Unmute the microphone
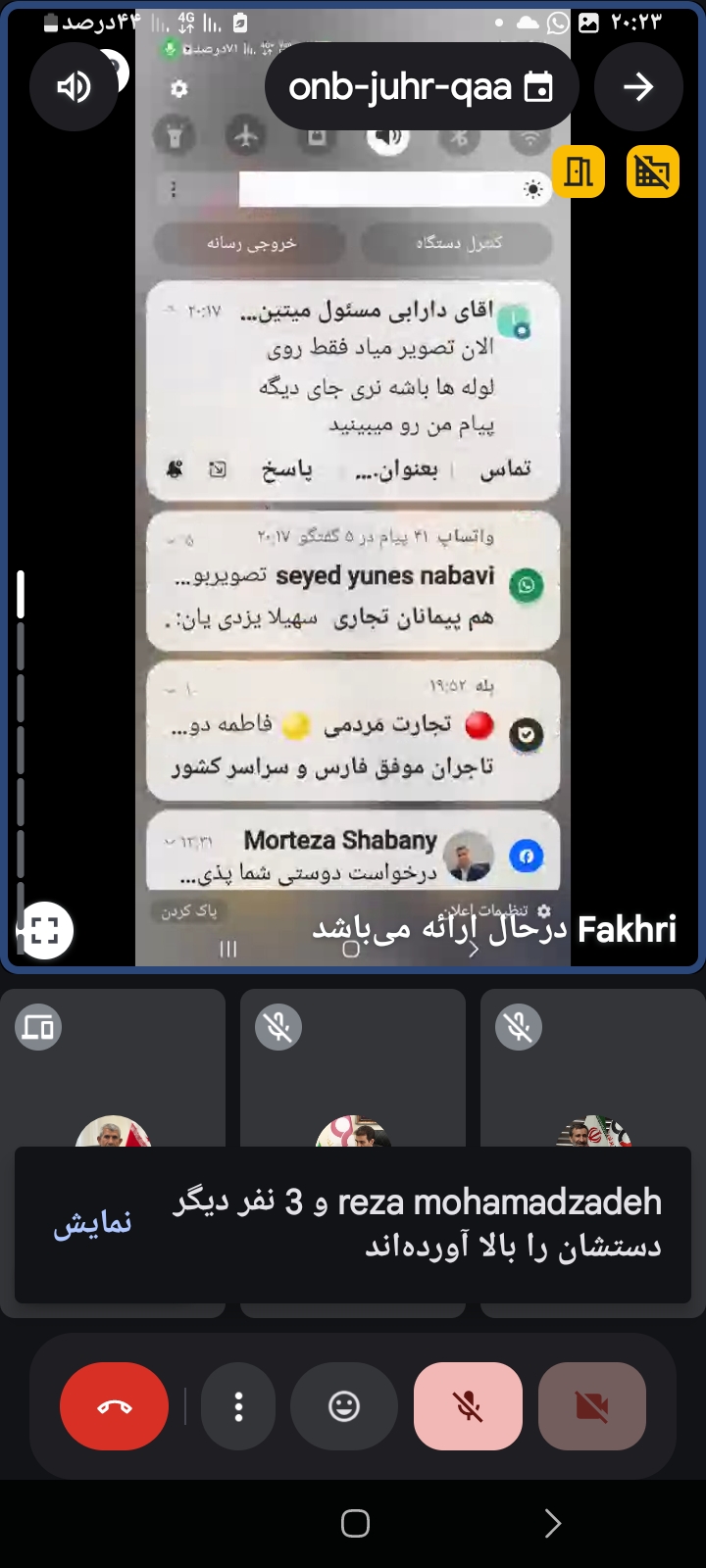706x1568 pixels. (x=468, y=1407)
